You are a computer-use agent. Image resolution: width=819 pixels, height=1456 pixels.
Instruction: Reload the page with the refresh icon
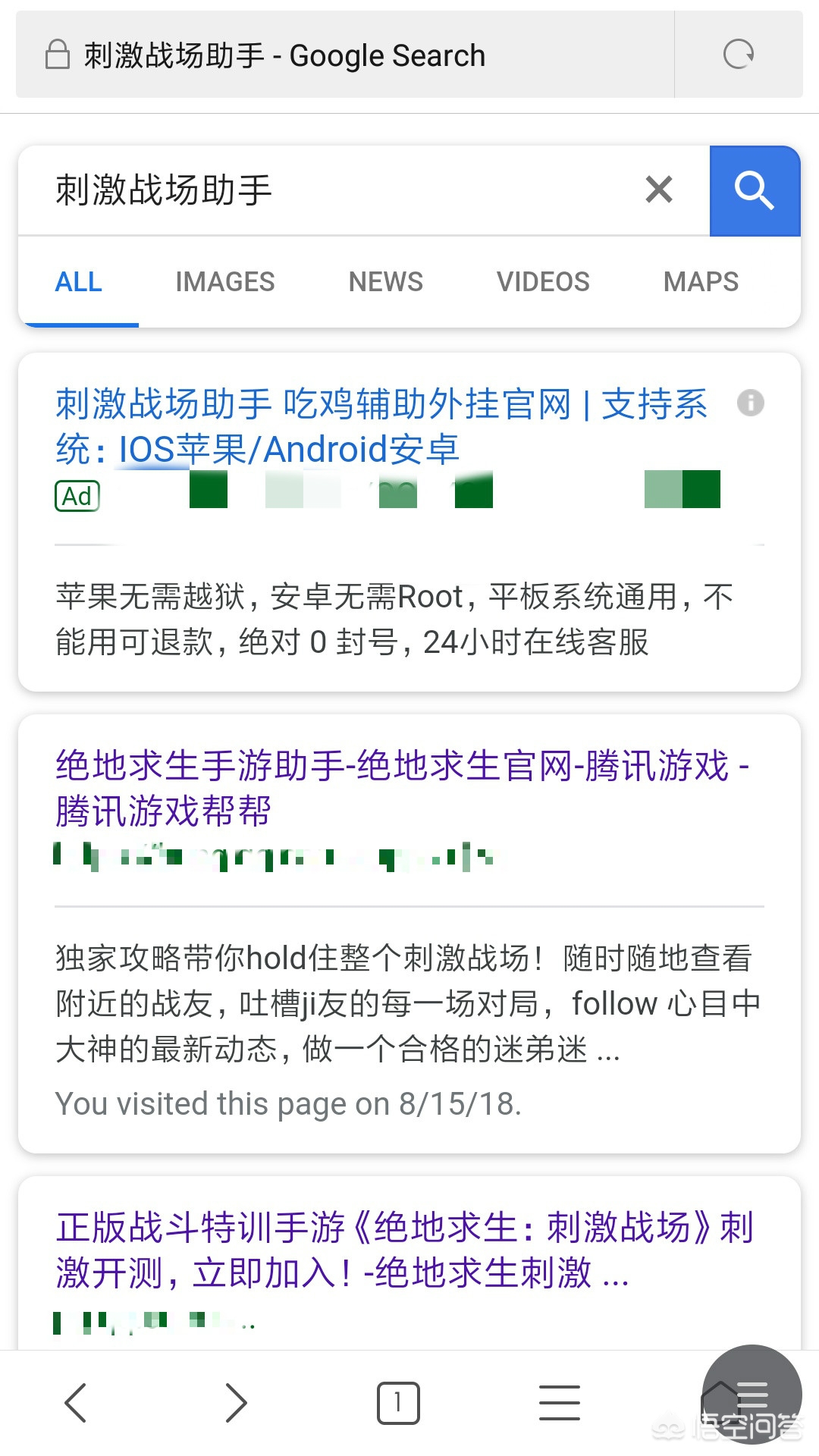(x=738, y=55)
